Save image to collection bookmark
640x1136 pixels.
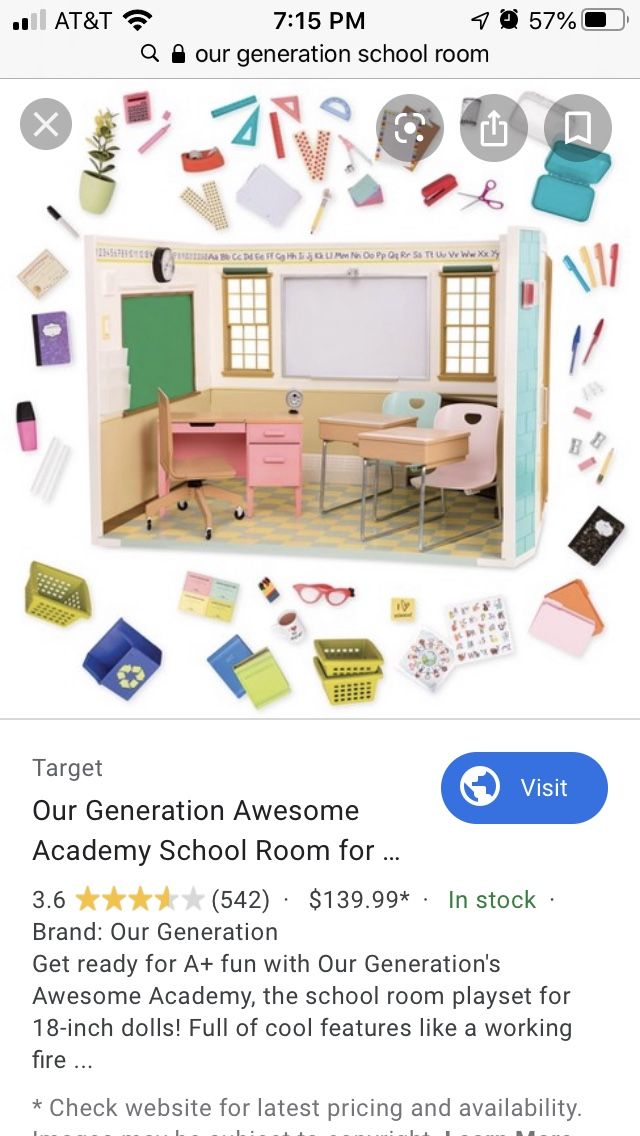coord(578,128)
